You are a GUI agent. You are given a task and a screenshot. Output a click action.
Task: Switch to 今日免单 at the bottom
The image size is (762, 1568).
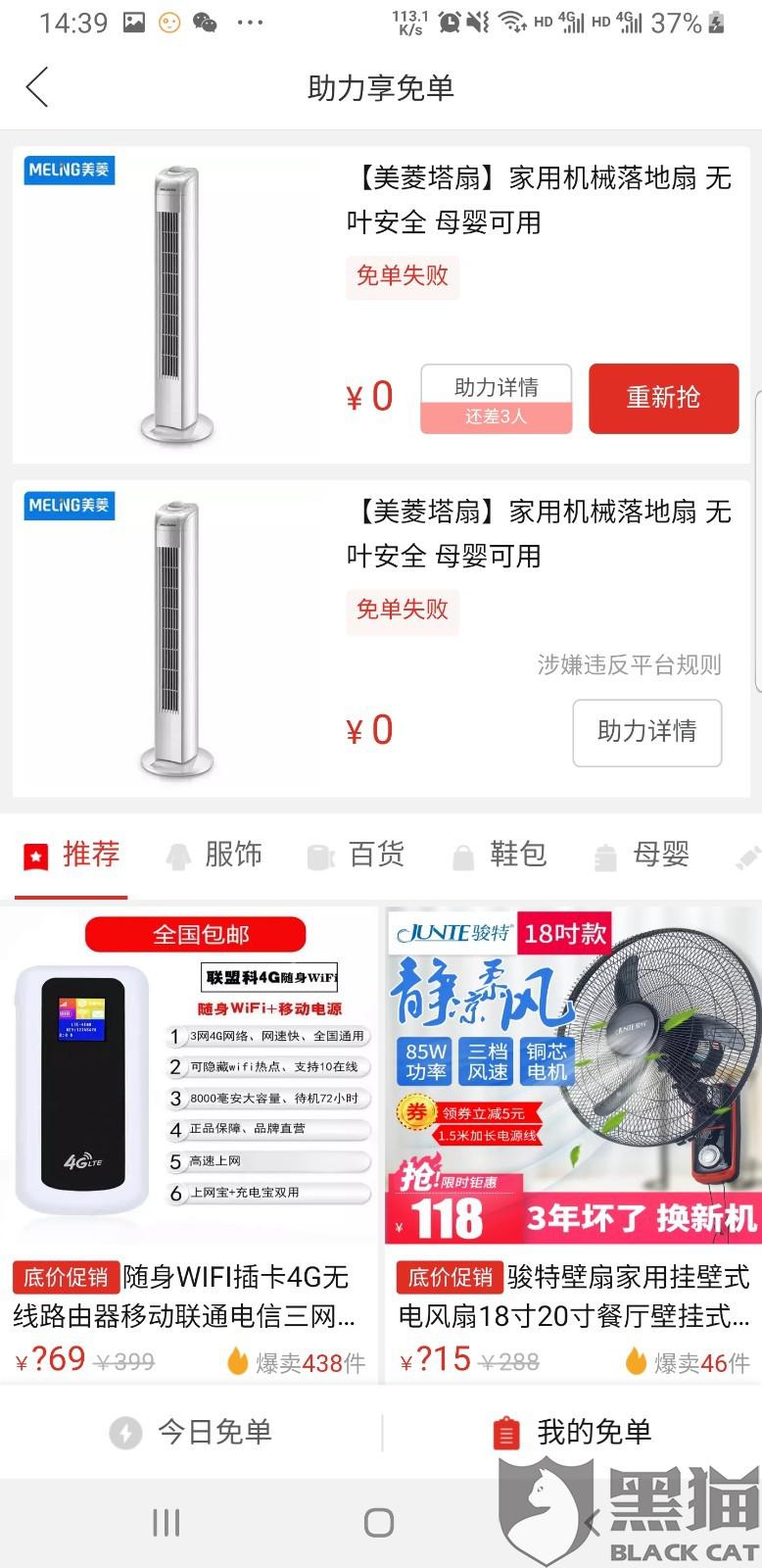pos(190,1433)
